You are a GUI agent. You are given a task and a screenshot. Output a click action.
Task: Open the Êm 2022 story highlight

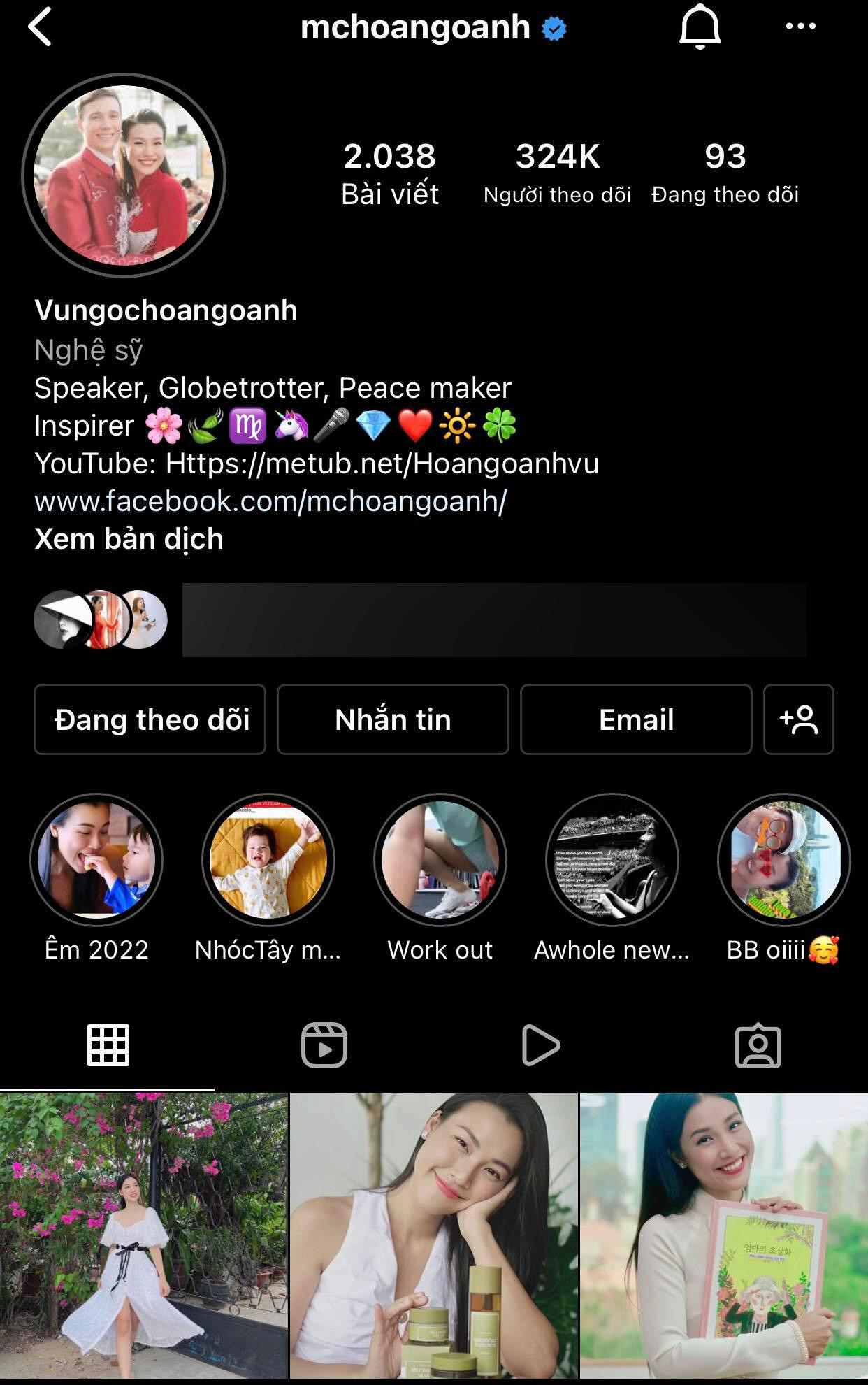click(x=96, y=859)
